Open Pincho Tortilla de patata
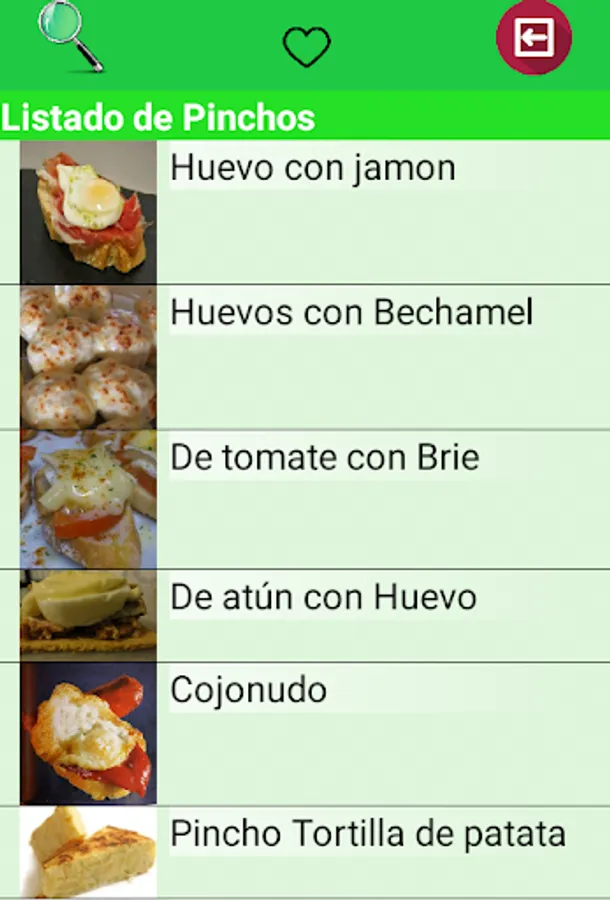The height and width of the screenshot is (900, 610). 367,832
